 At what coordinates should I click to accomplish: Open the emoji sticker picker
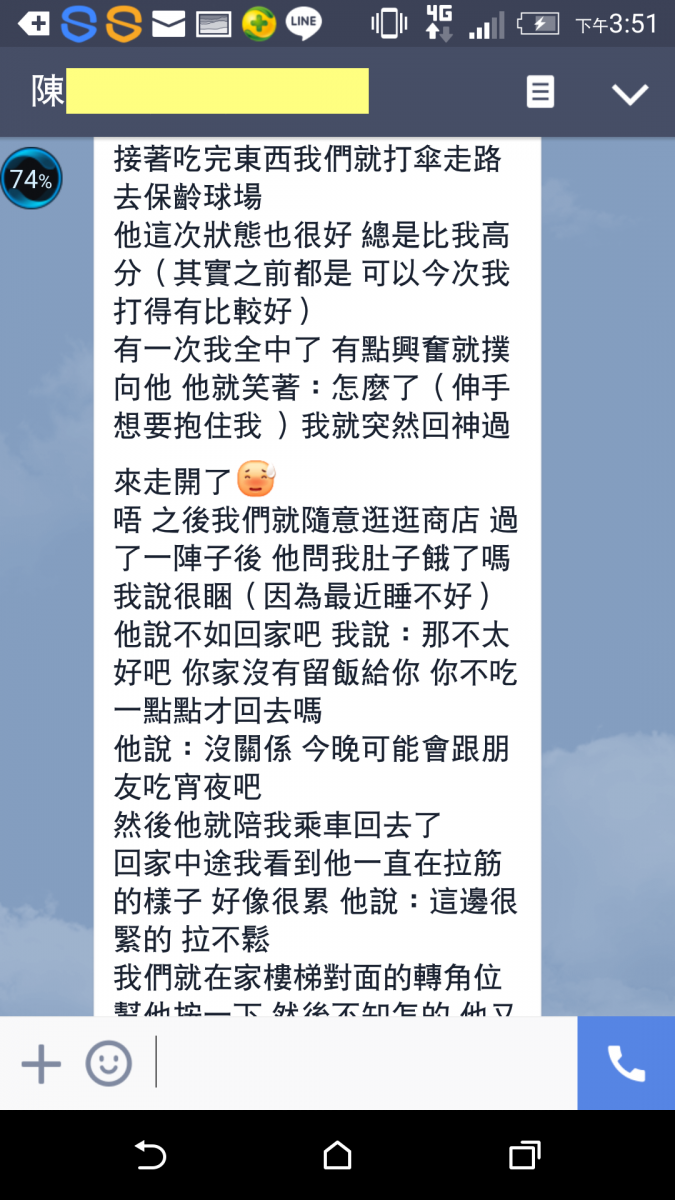coord(108,1063)
